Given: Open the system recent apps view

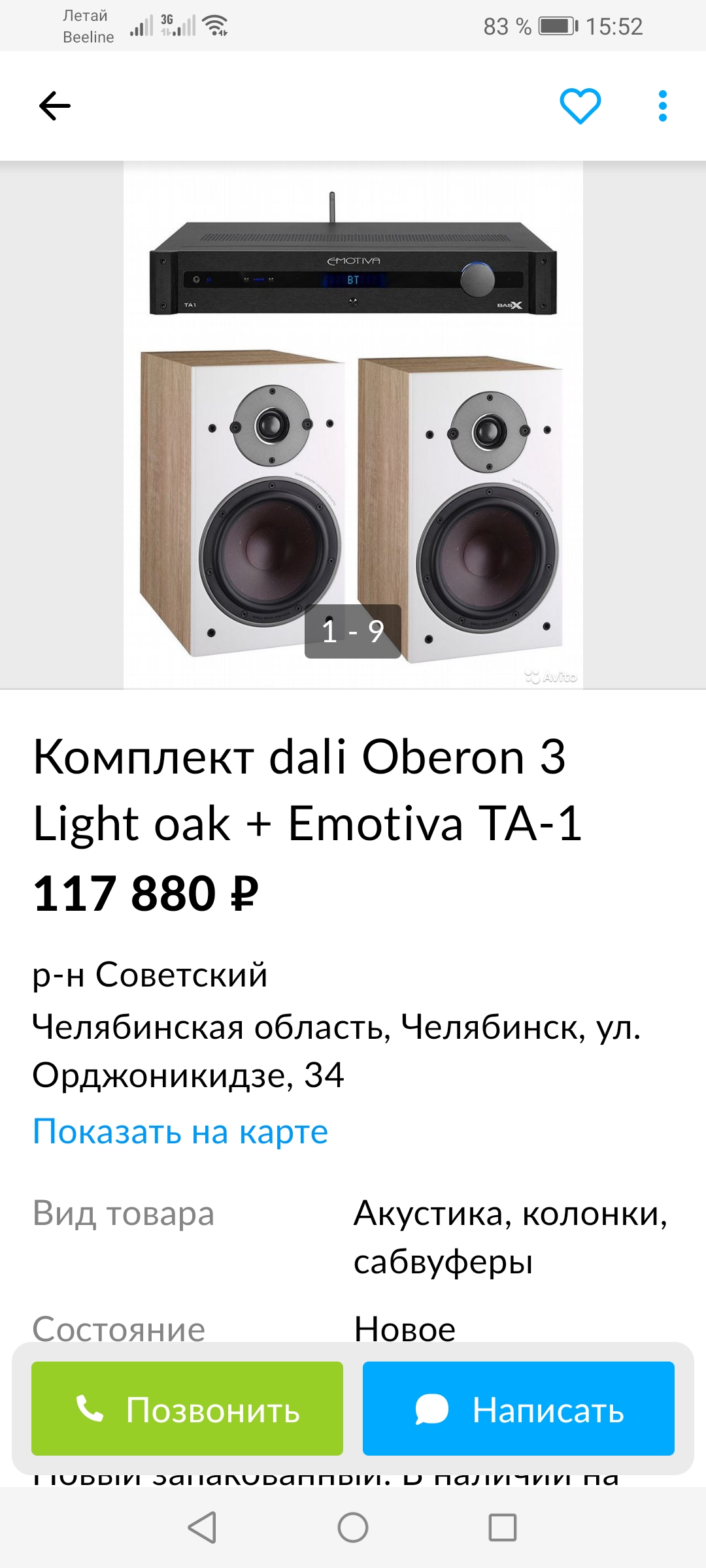Looking at the screenshot, I should click(503, 1527).
